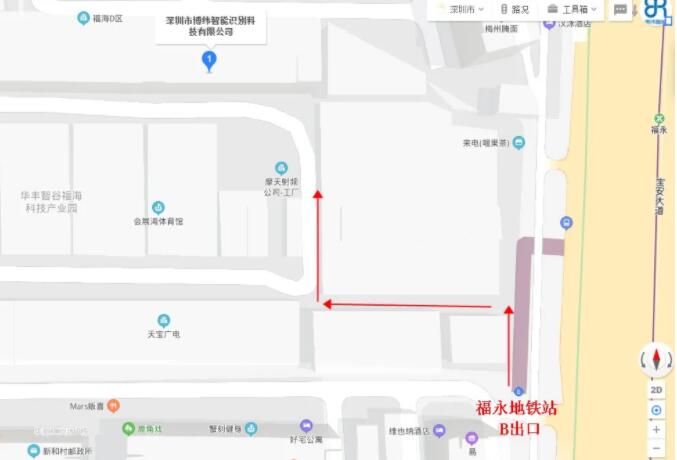The width and height of the screenshot is (677, 460).
Task: Tap the blue marker for 深圳市博纬智能识别科技有限公司
Action: tap(209, 62)
